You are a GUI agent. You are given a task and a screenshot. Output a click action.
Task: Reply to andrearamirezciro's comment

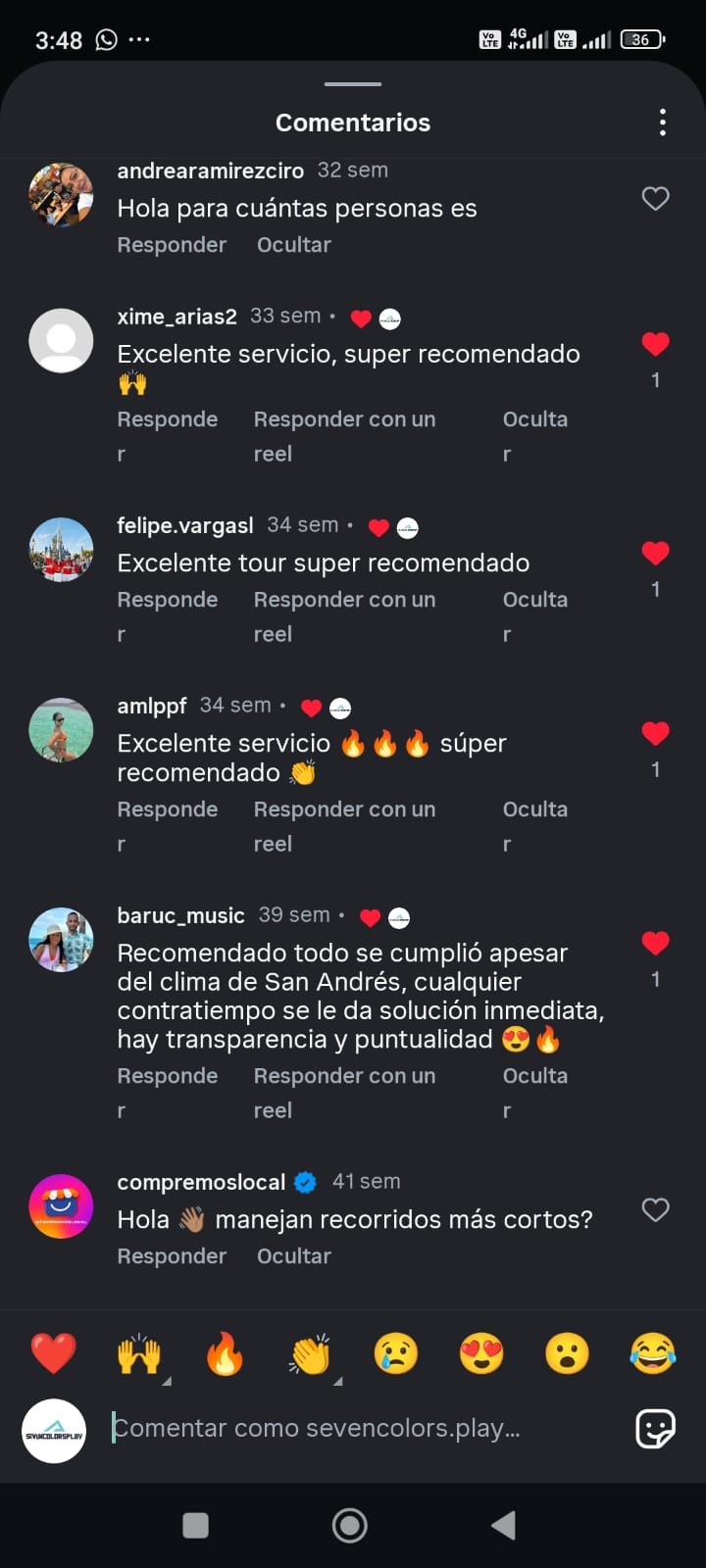tap(172, 245)
